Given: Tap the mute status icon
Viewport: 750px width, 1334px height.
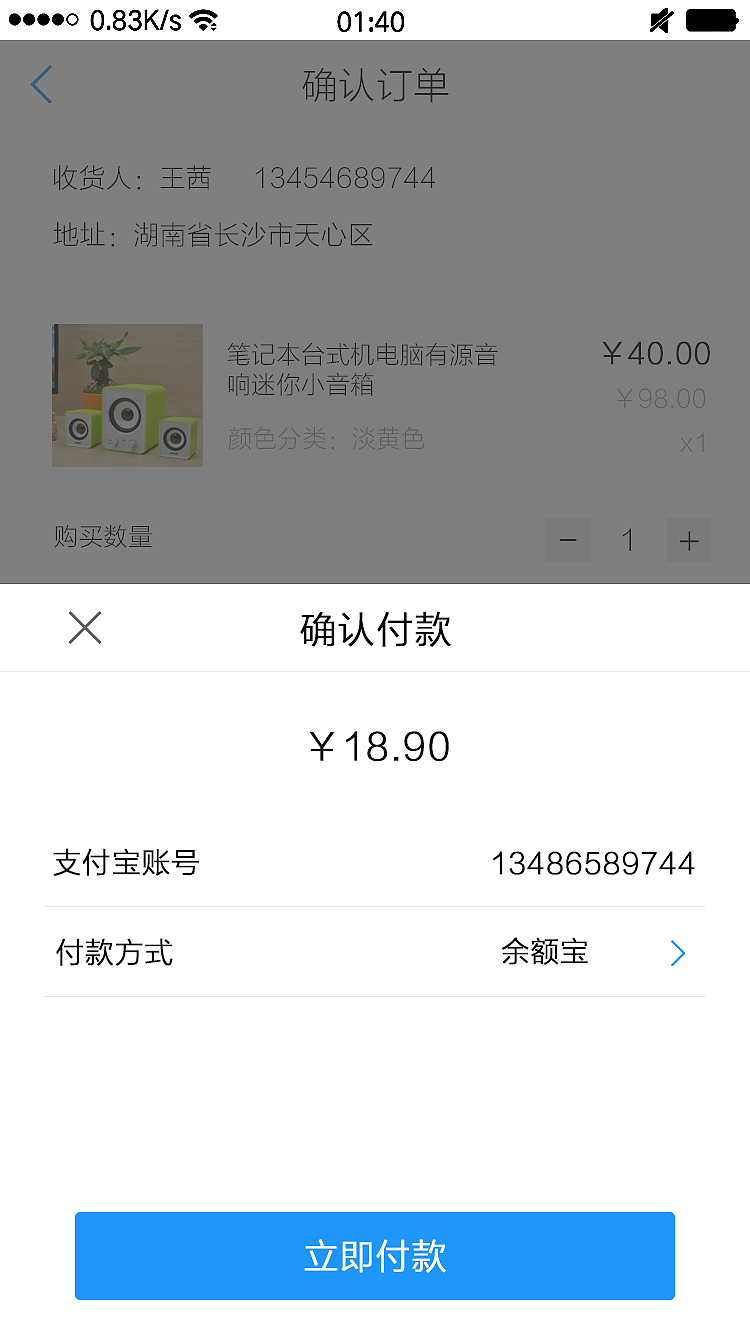Looking at the screenshot, I should [x=660, y=20].
